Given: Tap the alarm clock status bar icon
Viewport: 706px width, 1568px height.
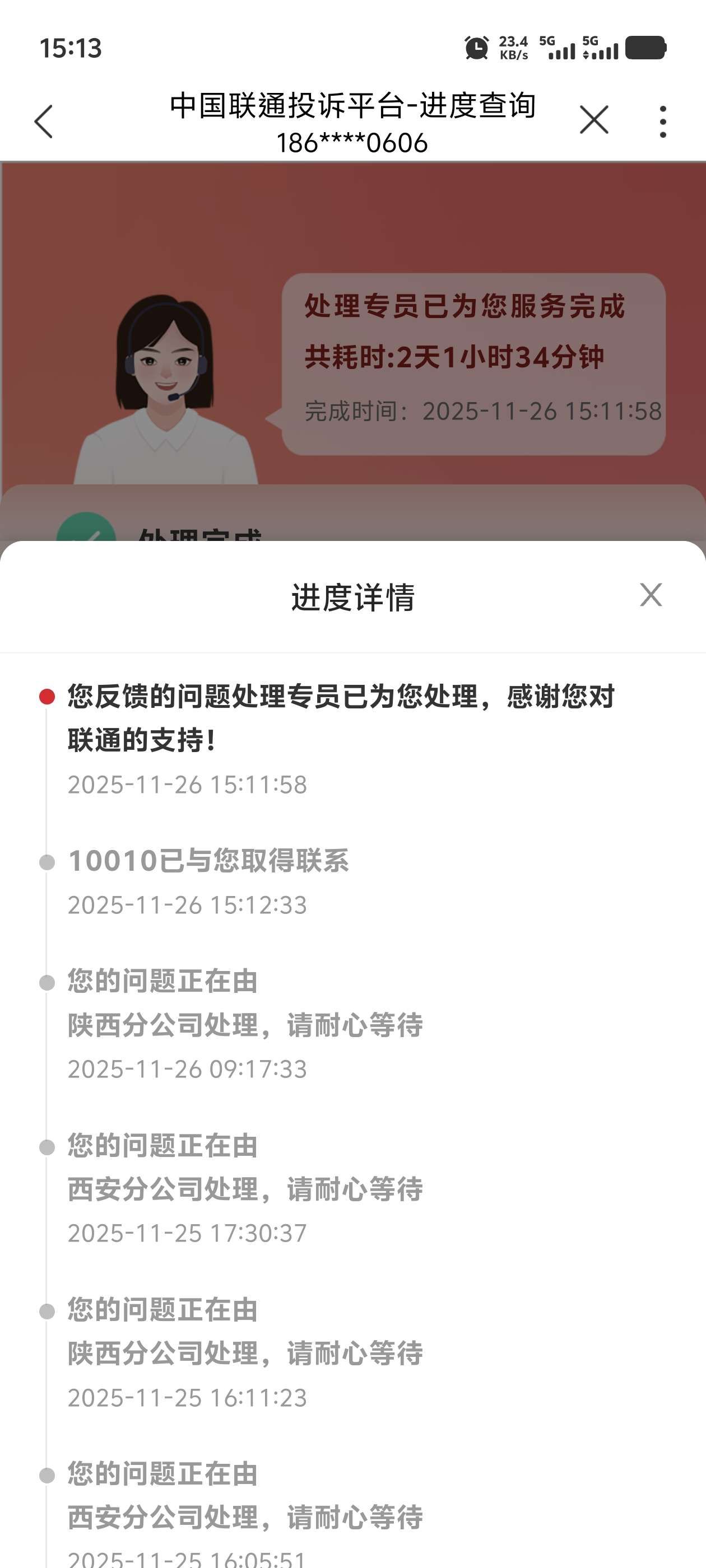Looking at the screenshot, I should point(477,48).
